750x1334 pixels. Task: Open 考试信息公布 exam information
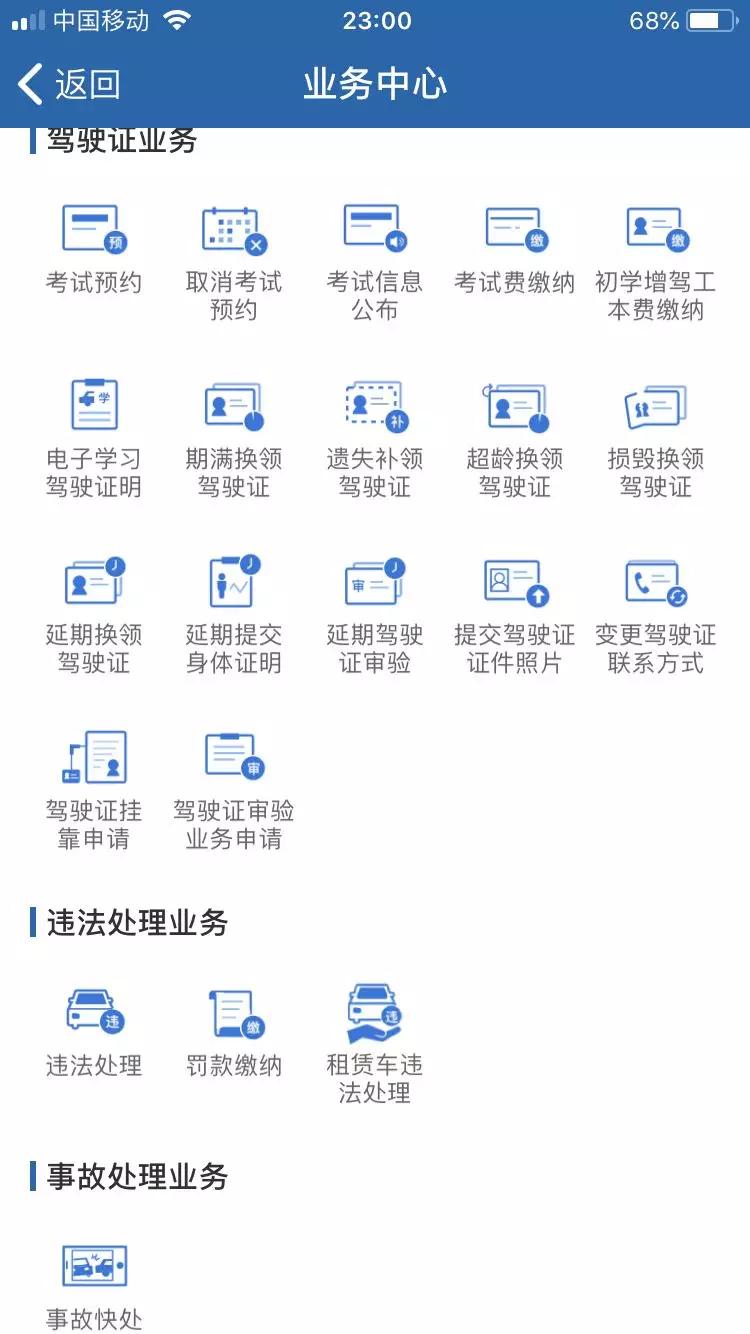pos(373,244)
